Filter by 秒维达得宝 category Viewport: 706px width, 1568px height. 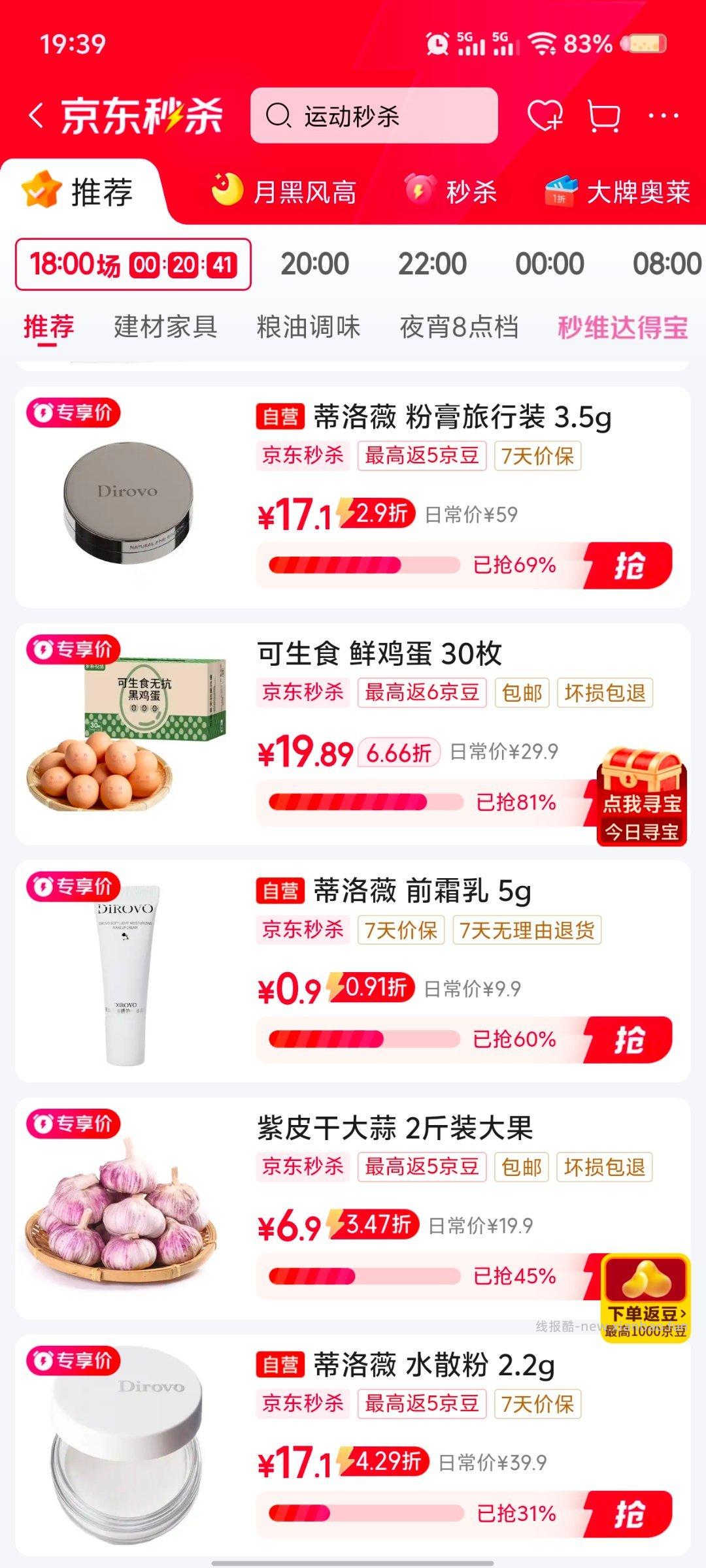(x=622, y=327)
